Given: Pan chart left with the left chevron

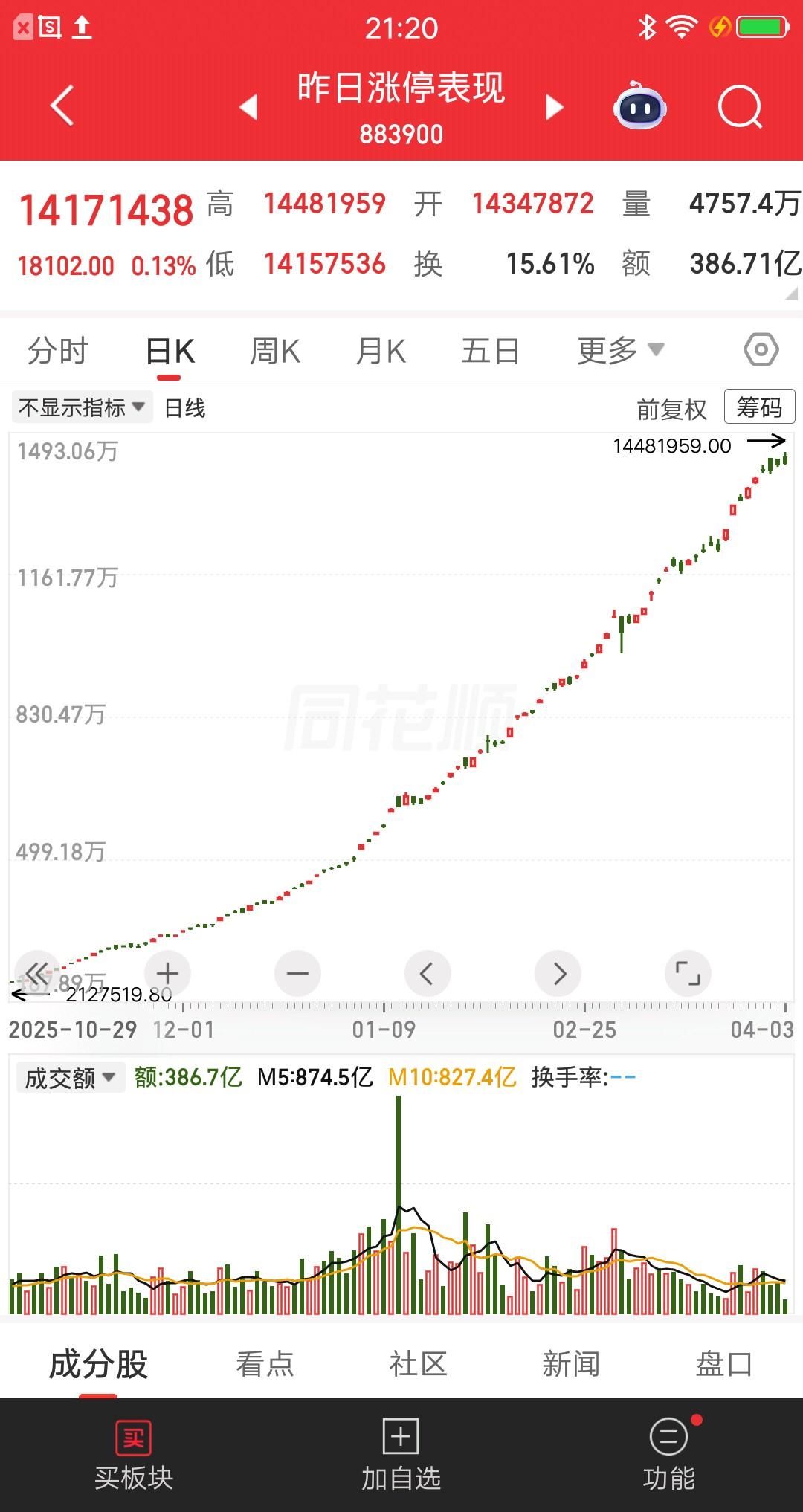Looking at the screenshot, I should pyautogui.click(x=427, y=972).
